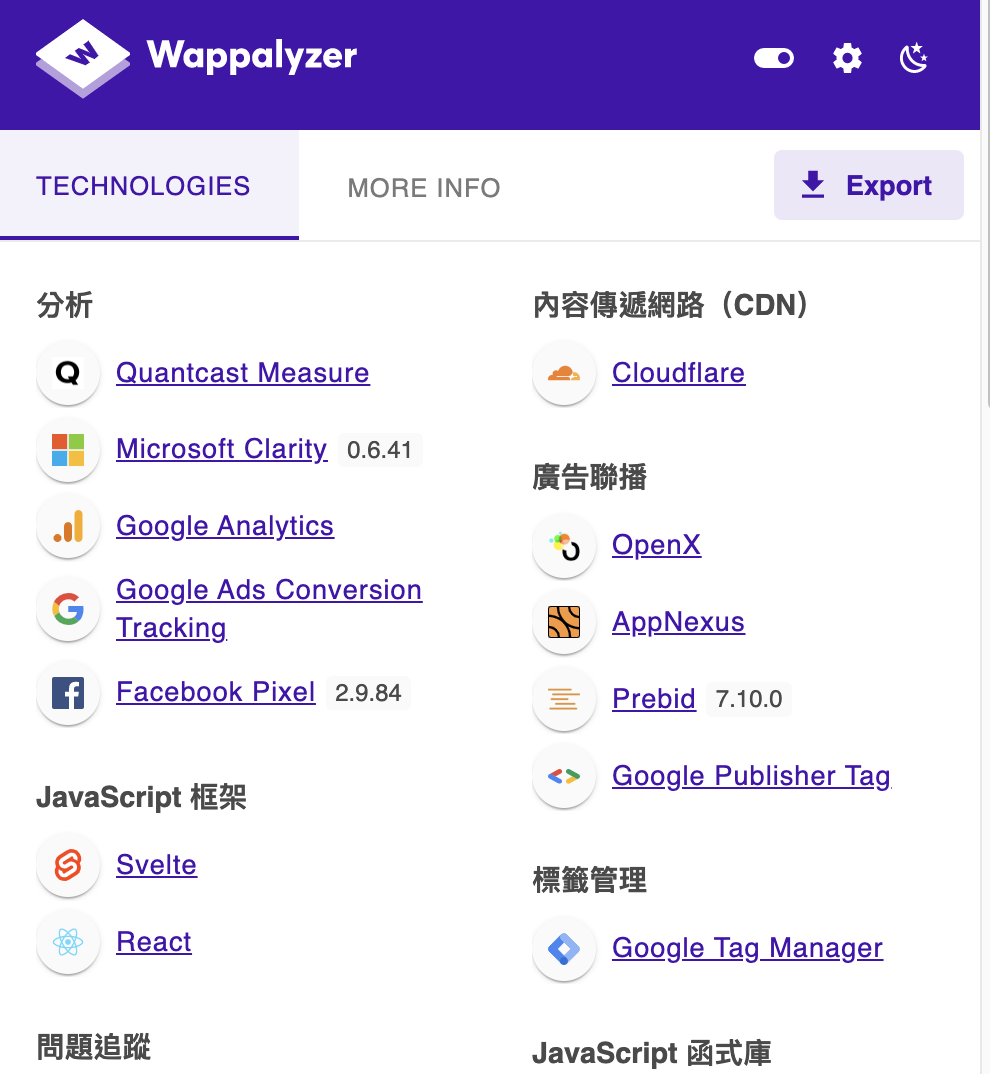Open the Svelte link

tap(156, 865)
